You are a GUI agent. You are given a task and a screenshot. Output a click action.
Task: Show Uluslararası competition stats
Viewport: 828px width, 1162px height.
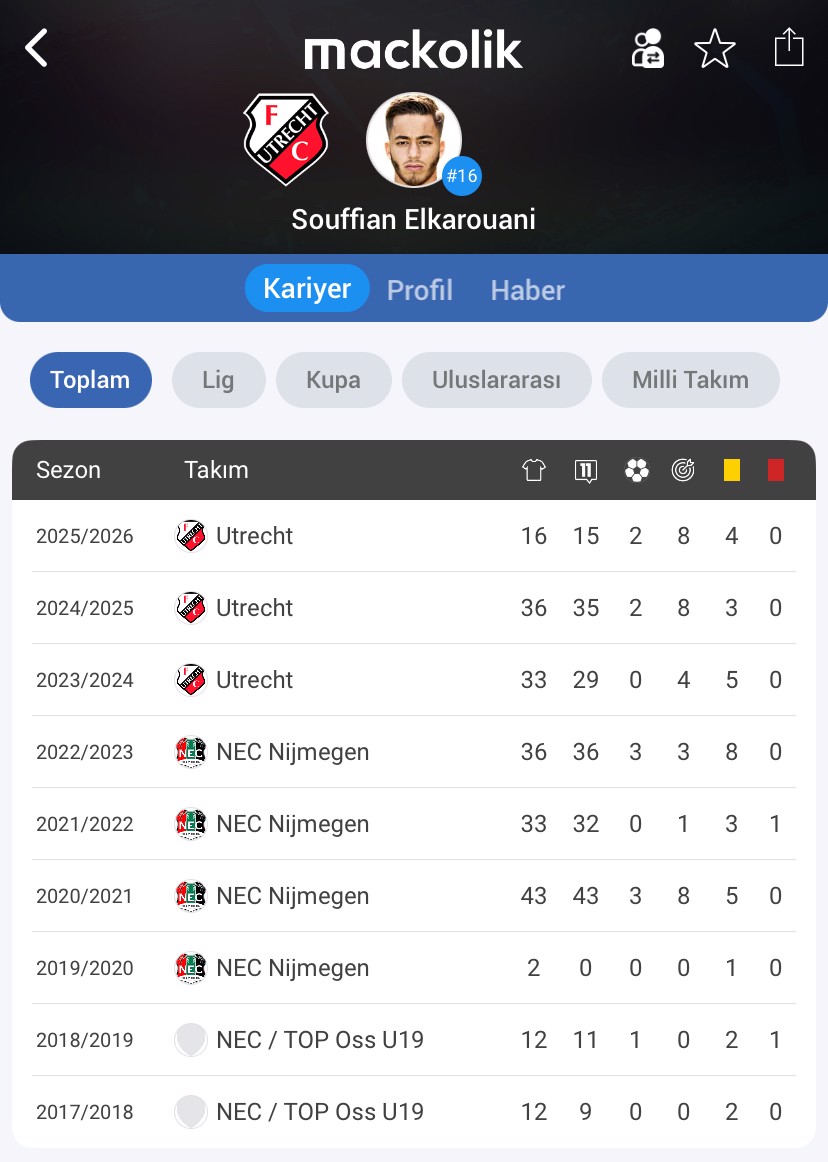[496, 380]
